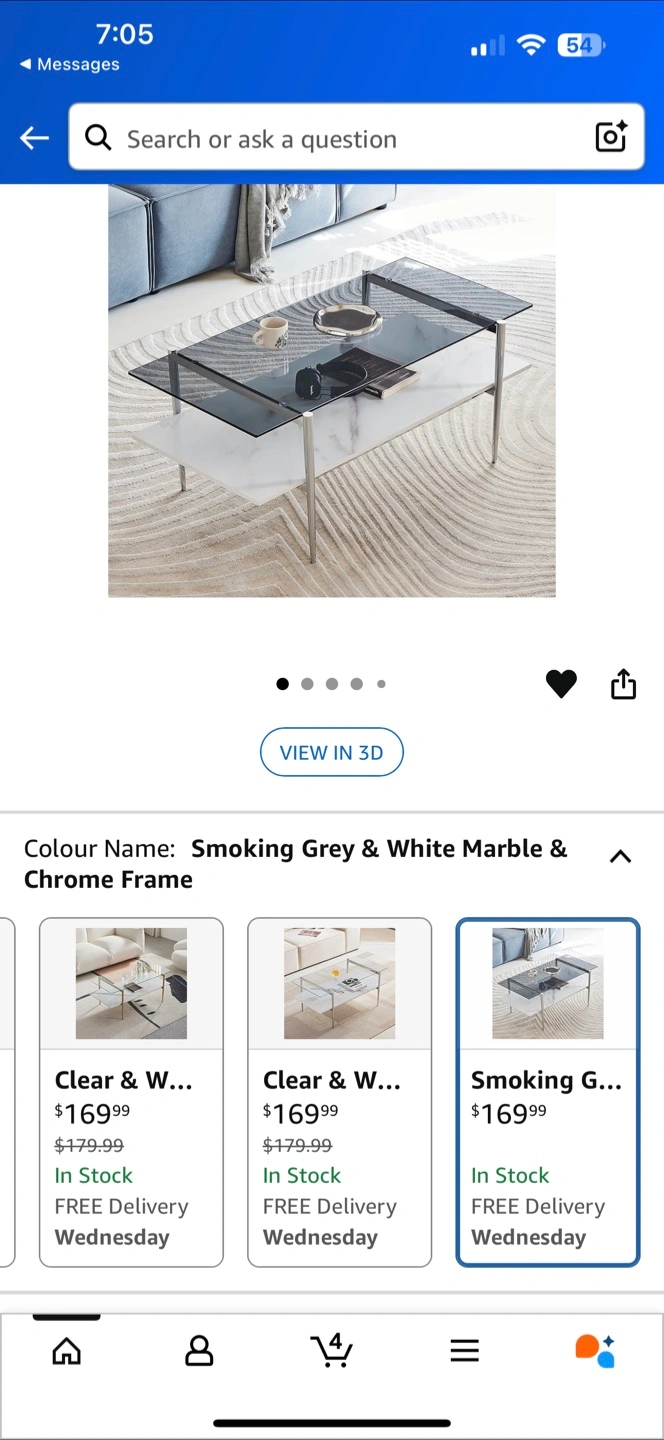
Task: Share this coffee table listing
Action: (623, 684)
